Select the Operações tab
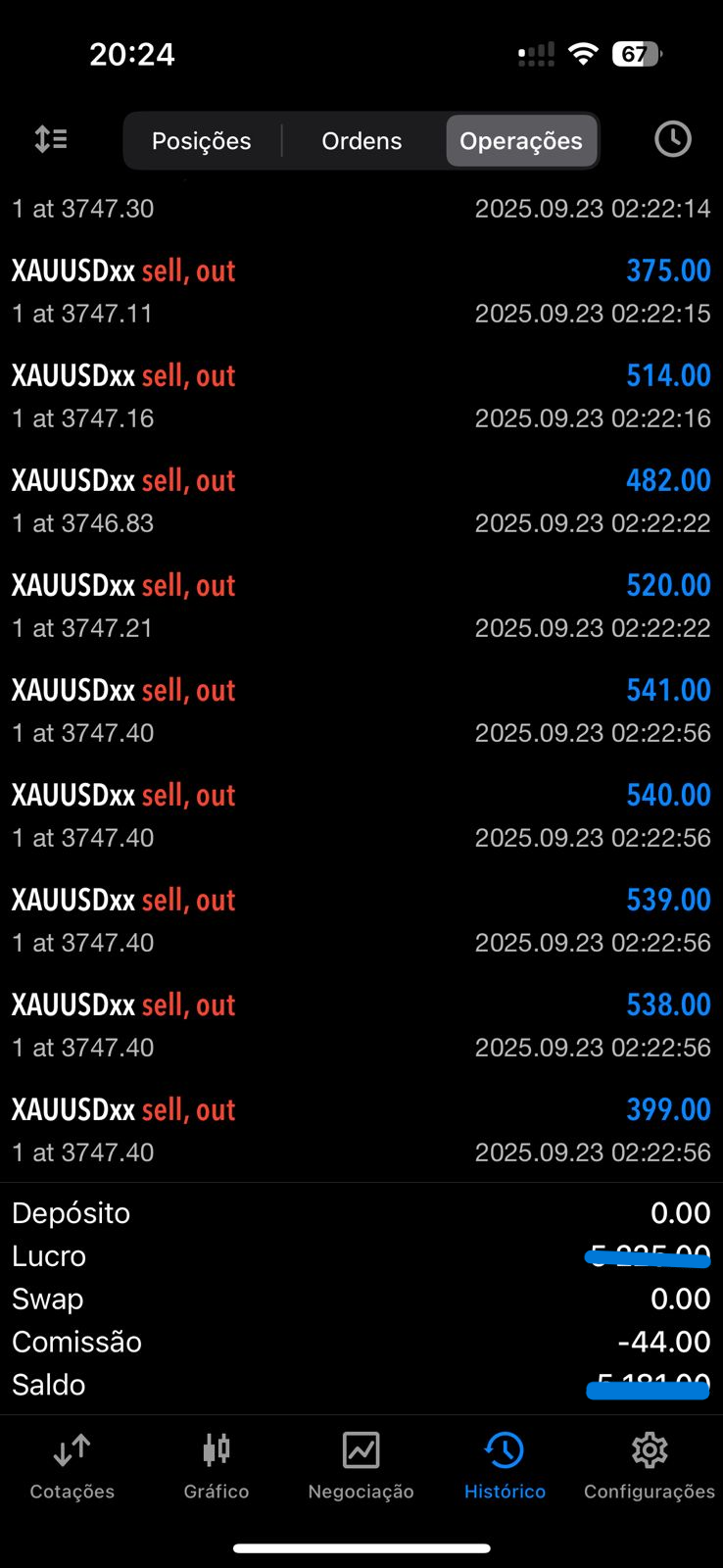This screenshot has height=1568, width=723. [x=521, y=140]
